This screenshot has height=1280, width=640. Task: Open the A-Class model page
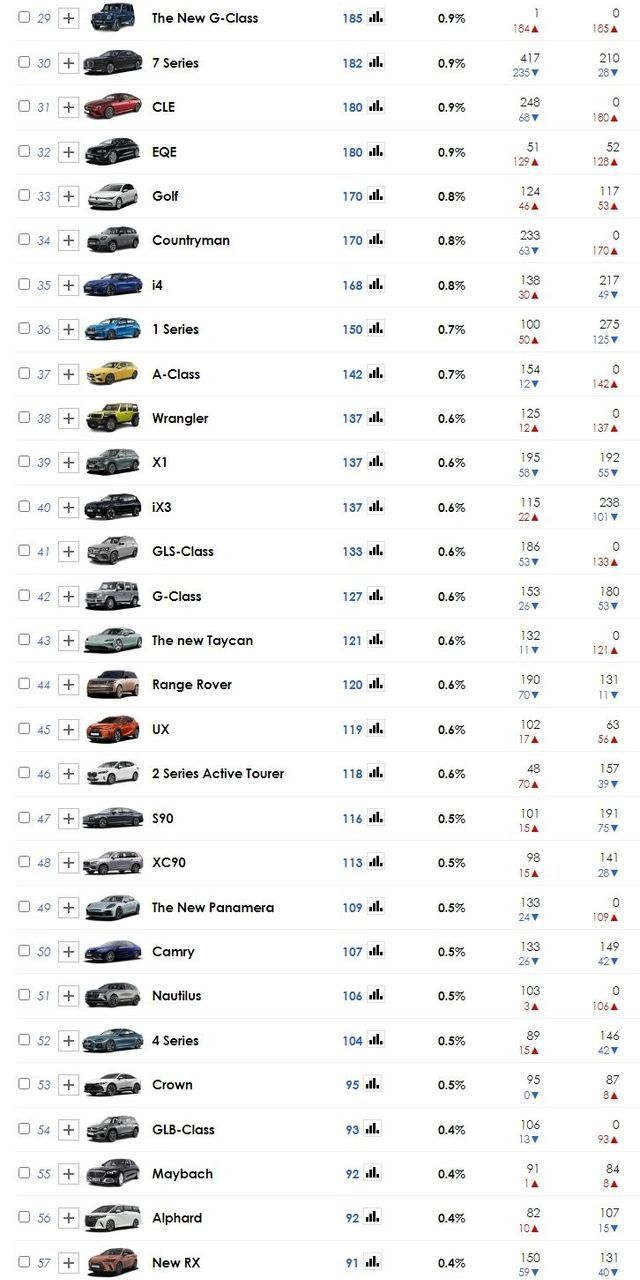click(x=176, y=374)
